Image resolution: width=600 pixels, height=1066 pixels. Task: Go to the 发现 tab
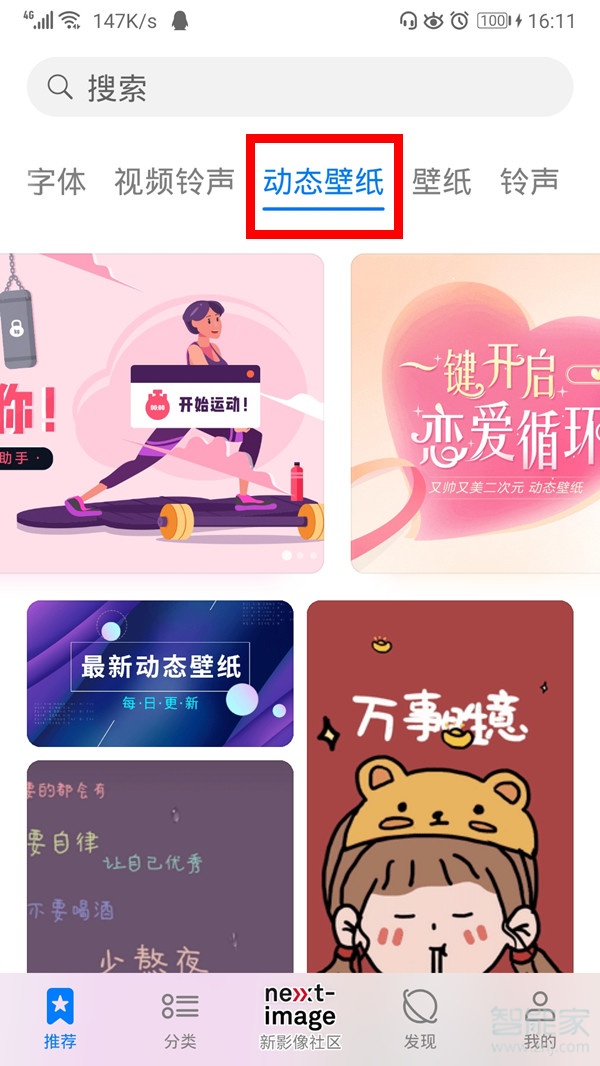click(x=420, y=1018)
